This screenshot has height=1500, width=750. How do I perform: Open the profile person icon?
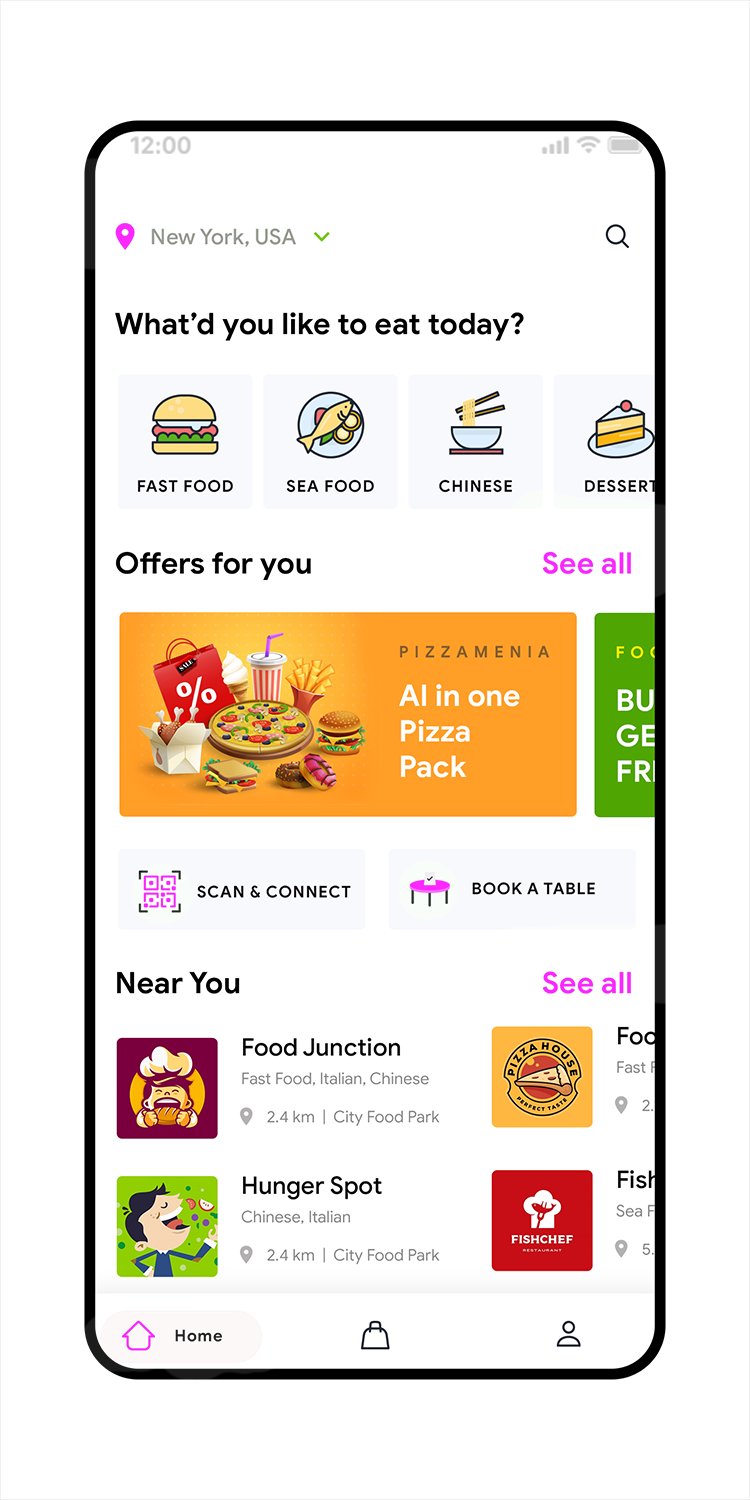coord(567,1334)
